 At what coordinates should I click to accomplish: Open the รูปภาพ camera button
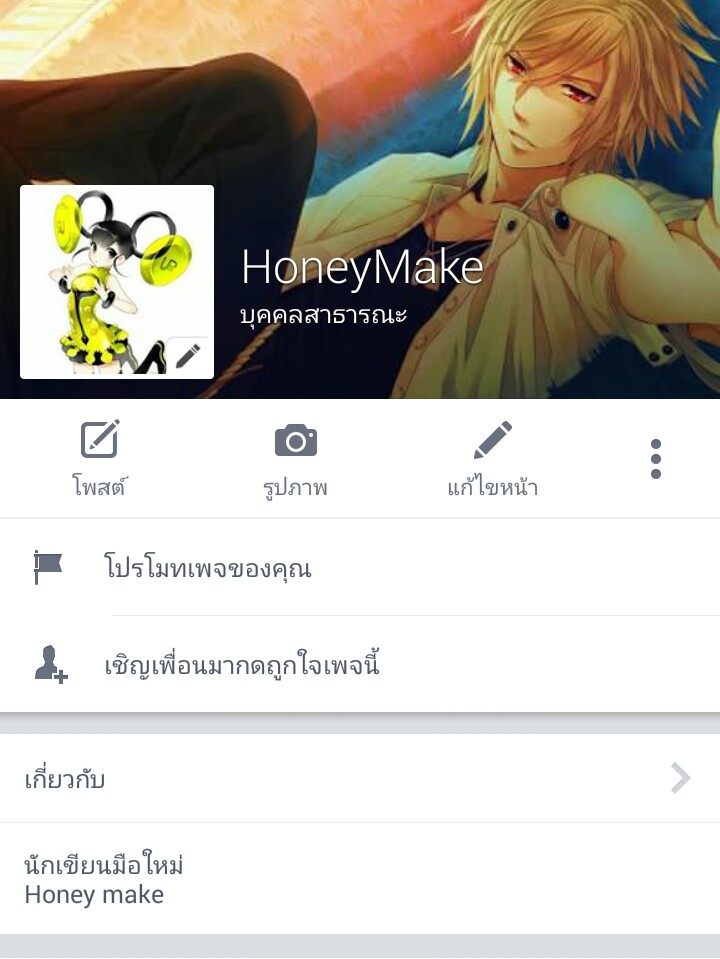pyautogui.click(x=295, y=459)
